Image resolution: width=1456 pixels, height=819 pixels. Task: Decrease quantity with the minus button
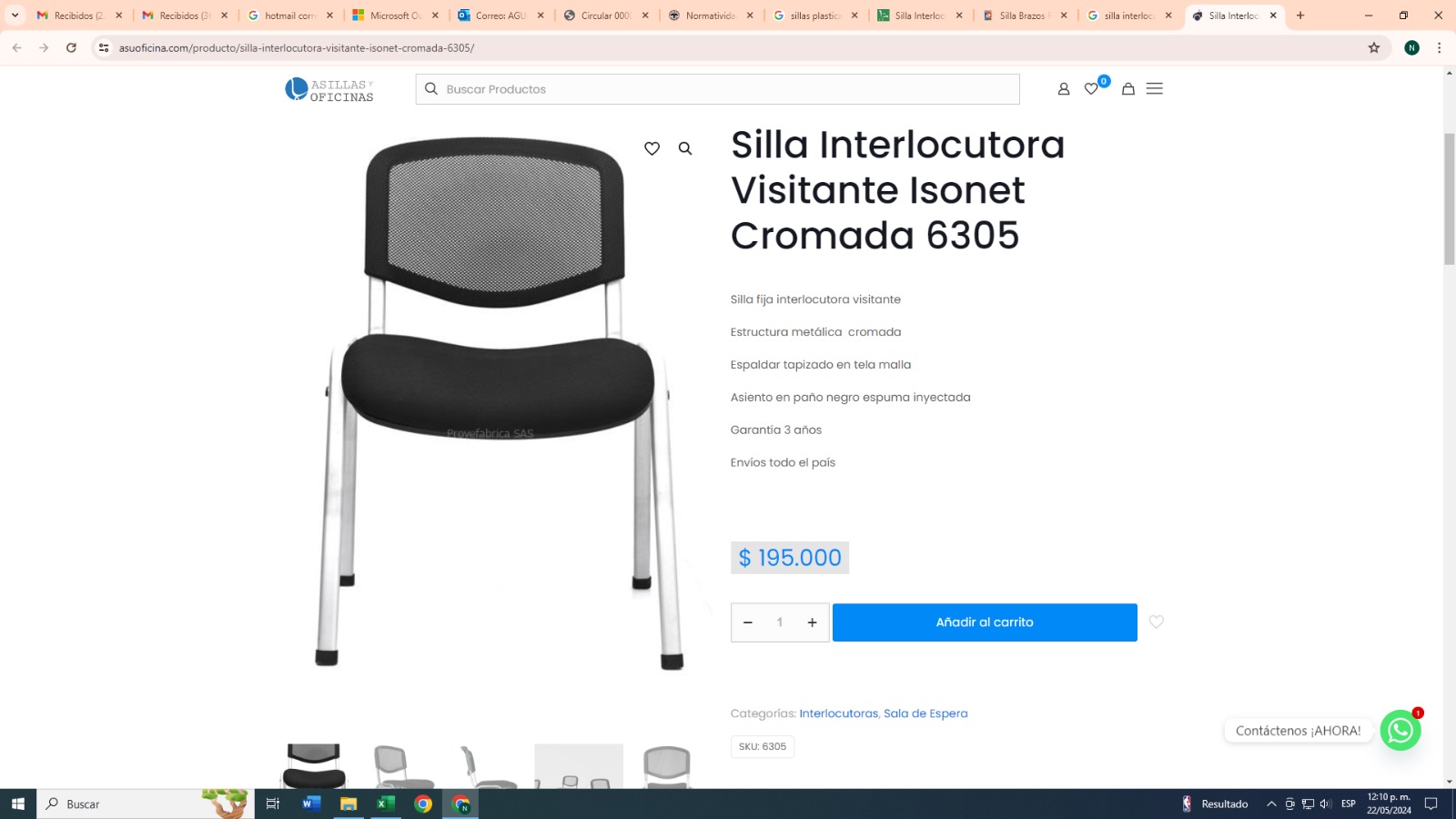point(748,622)
